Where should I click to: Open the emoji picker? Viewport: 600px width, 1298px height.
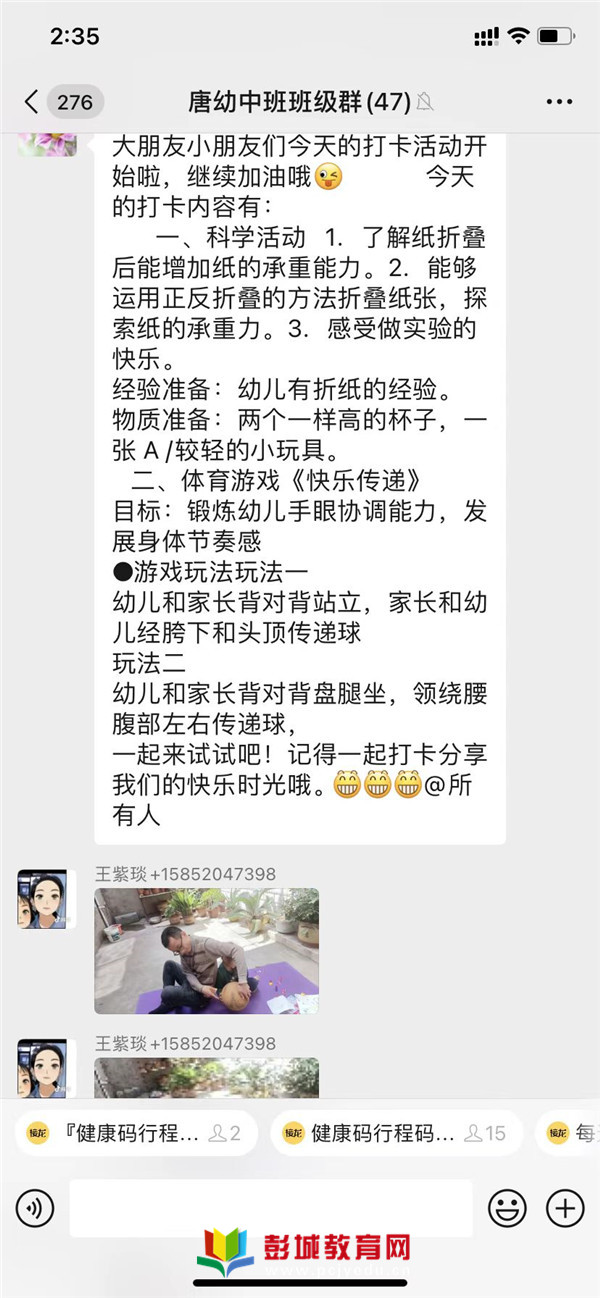point(507,1209)
